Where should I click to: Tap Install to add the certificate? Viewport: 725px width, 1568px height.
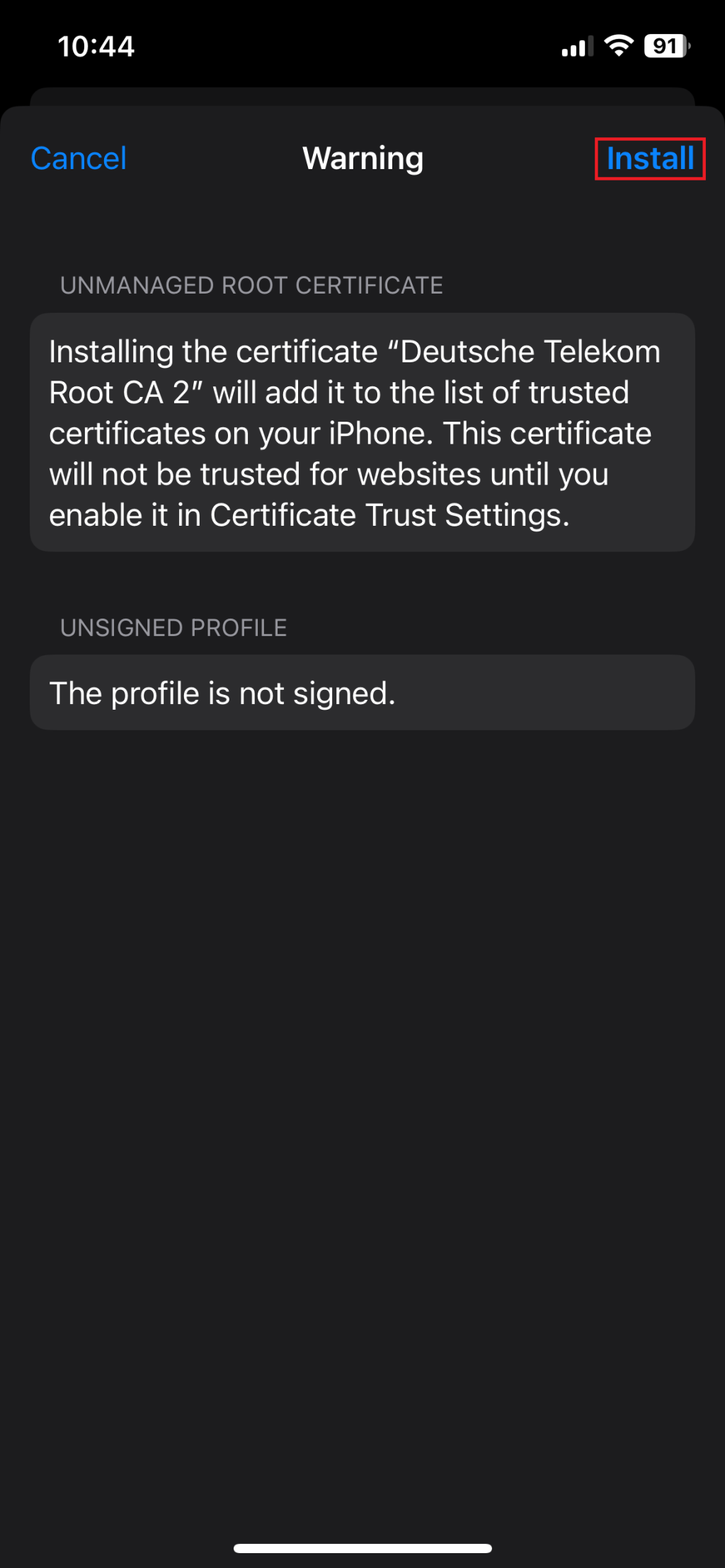point(649,158)
